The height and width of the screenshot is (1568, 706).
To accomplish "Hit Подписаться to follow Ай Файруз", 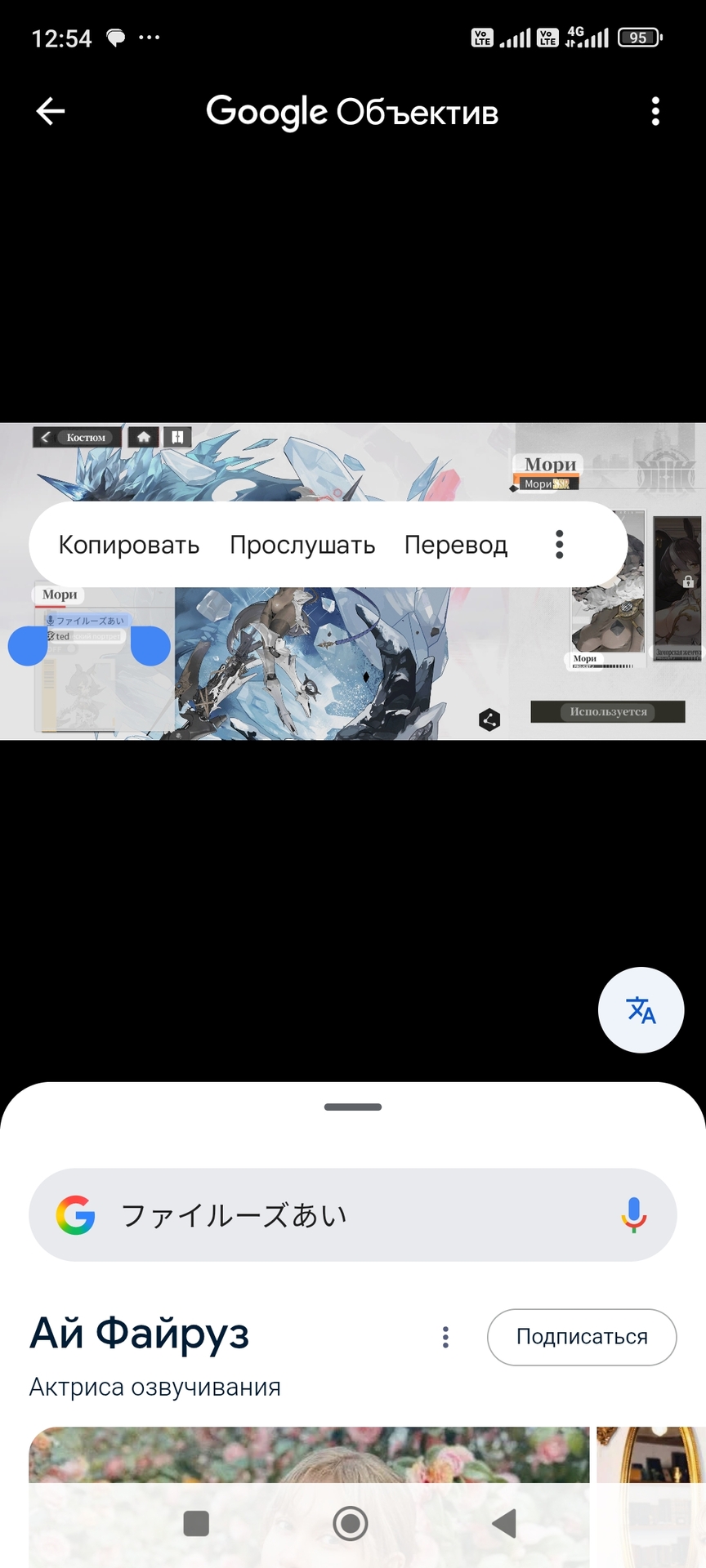I will 582,1337.
